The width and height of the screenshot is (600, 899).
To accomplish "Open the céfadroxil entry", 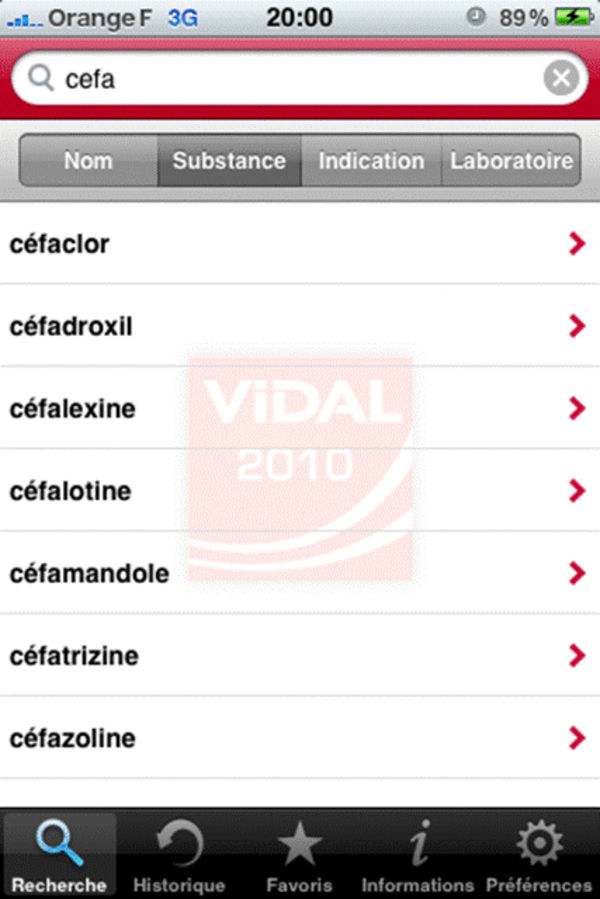I will click(298, 326).
